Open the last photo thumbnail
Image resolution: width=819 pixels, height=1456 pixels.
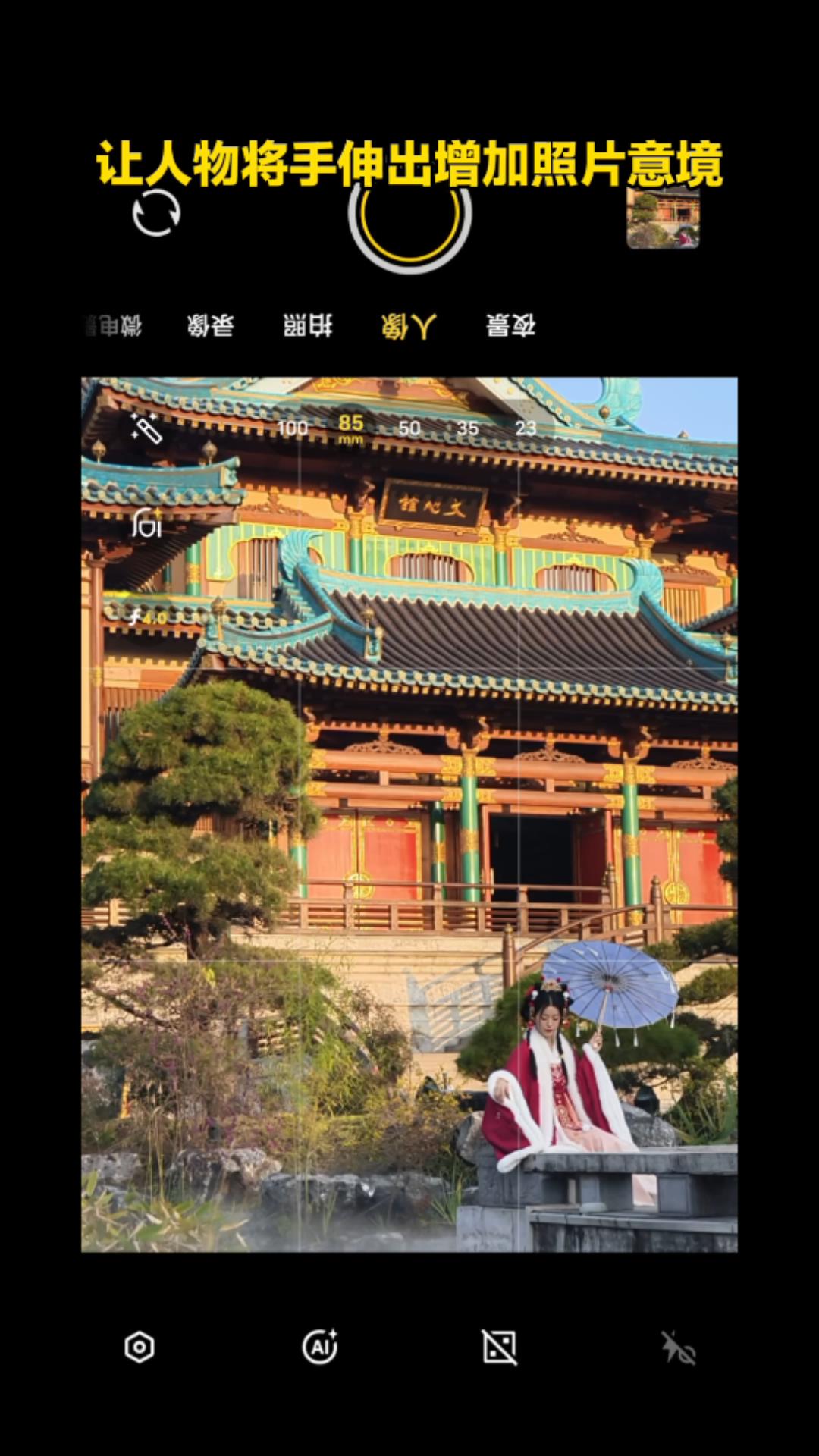coord(663,218)
